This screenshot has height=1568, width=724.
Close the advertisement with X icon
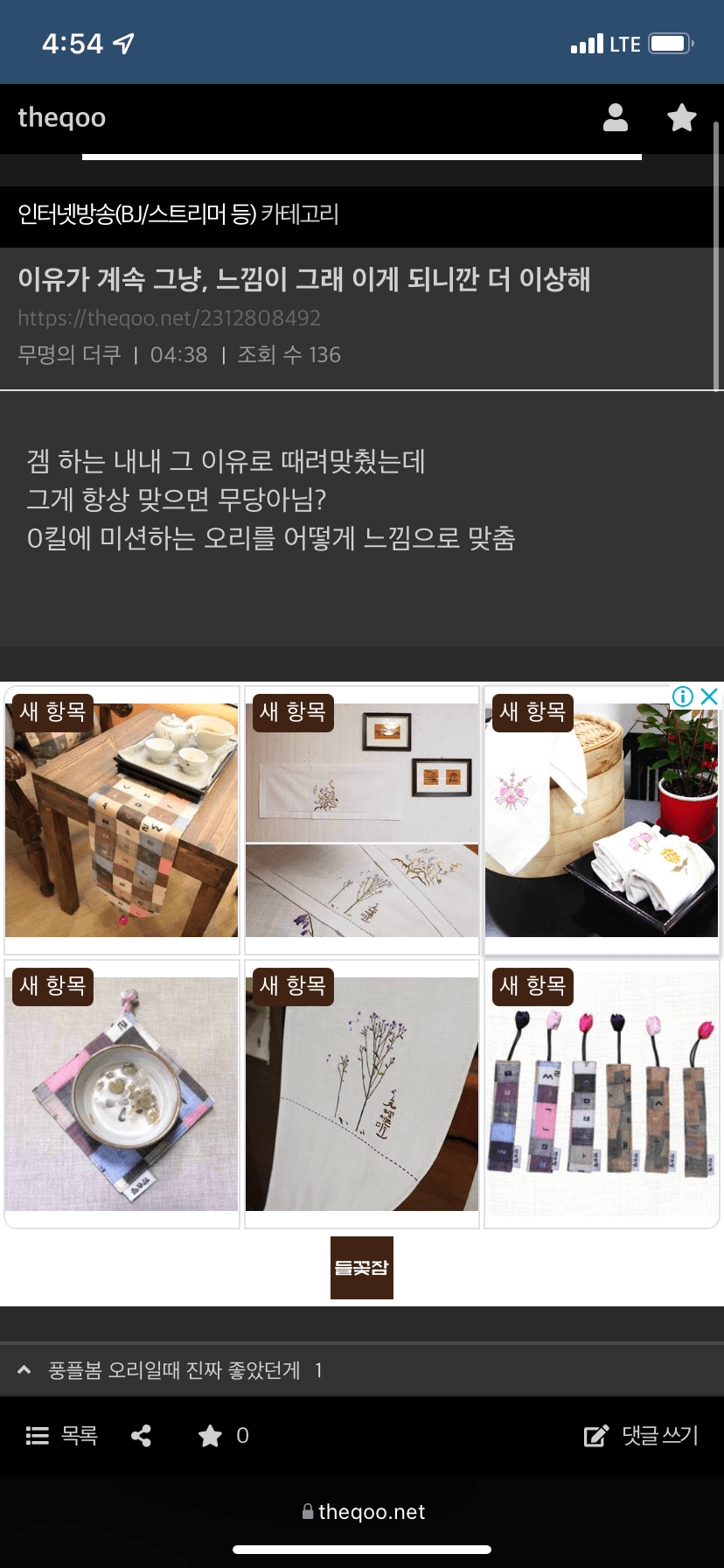709,696
